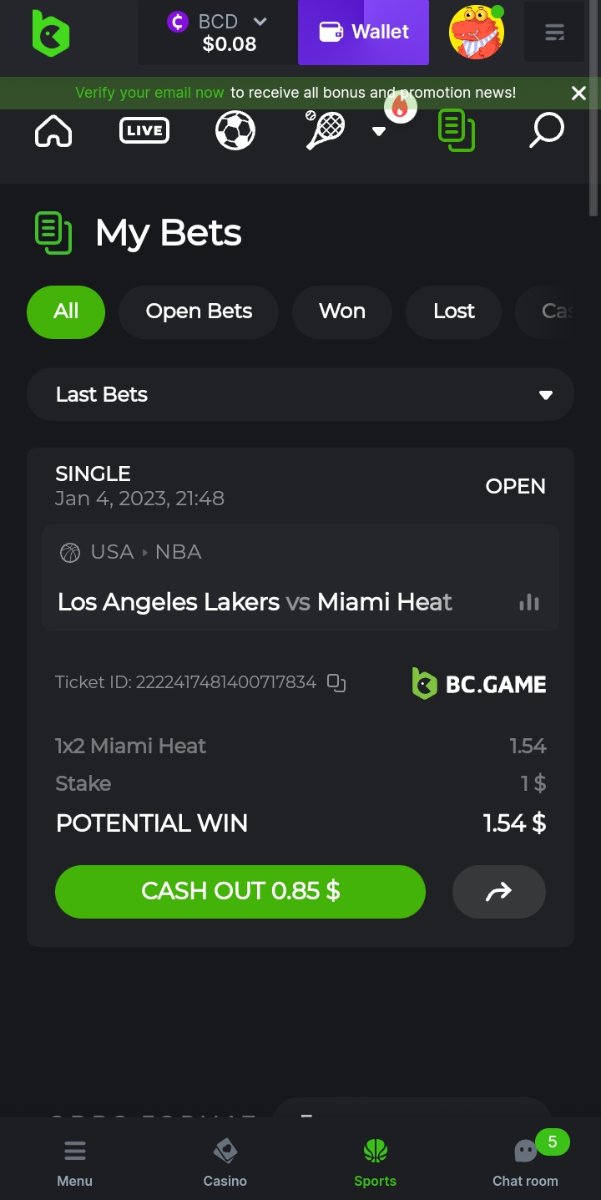Show only Lost bets
Viewport: 601px width, 1200px height.
[x=454, y=311]
